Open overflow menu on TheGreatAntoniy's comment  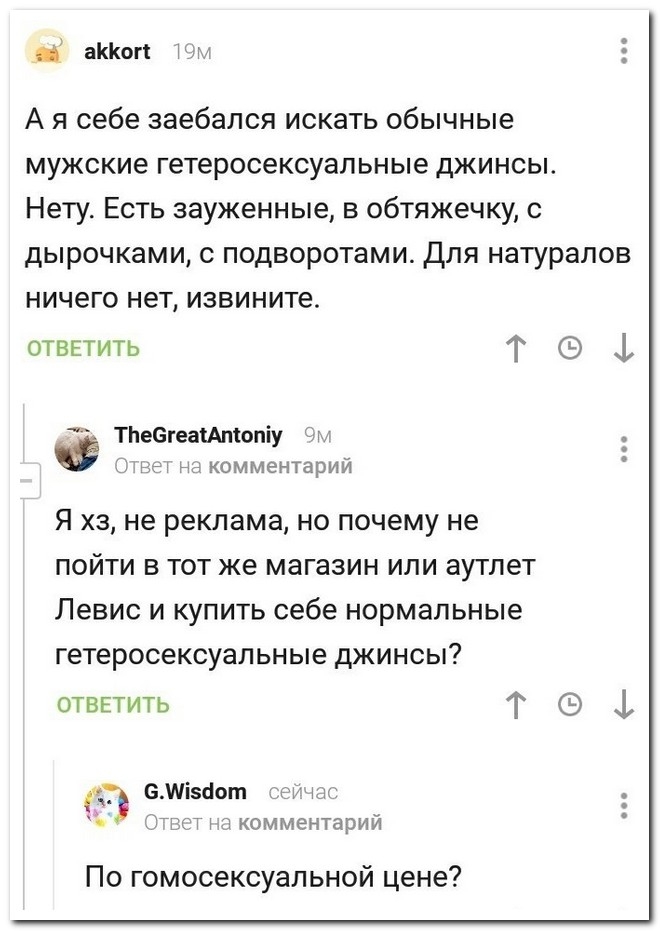click(x=624, y=448)
